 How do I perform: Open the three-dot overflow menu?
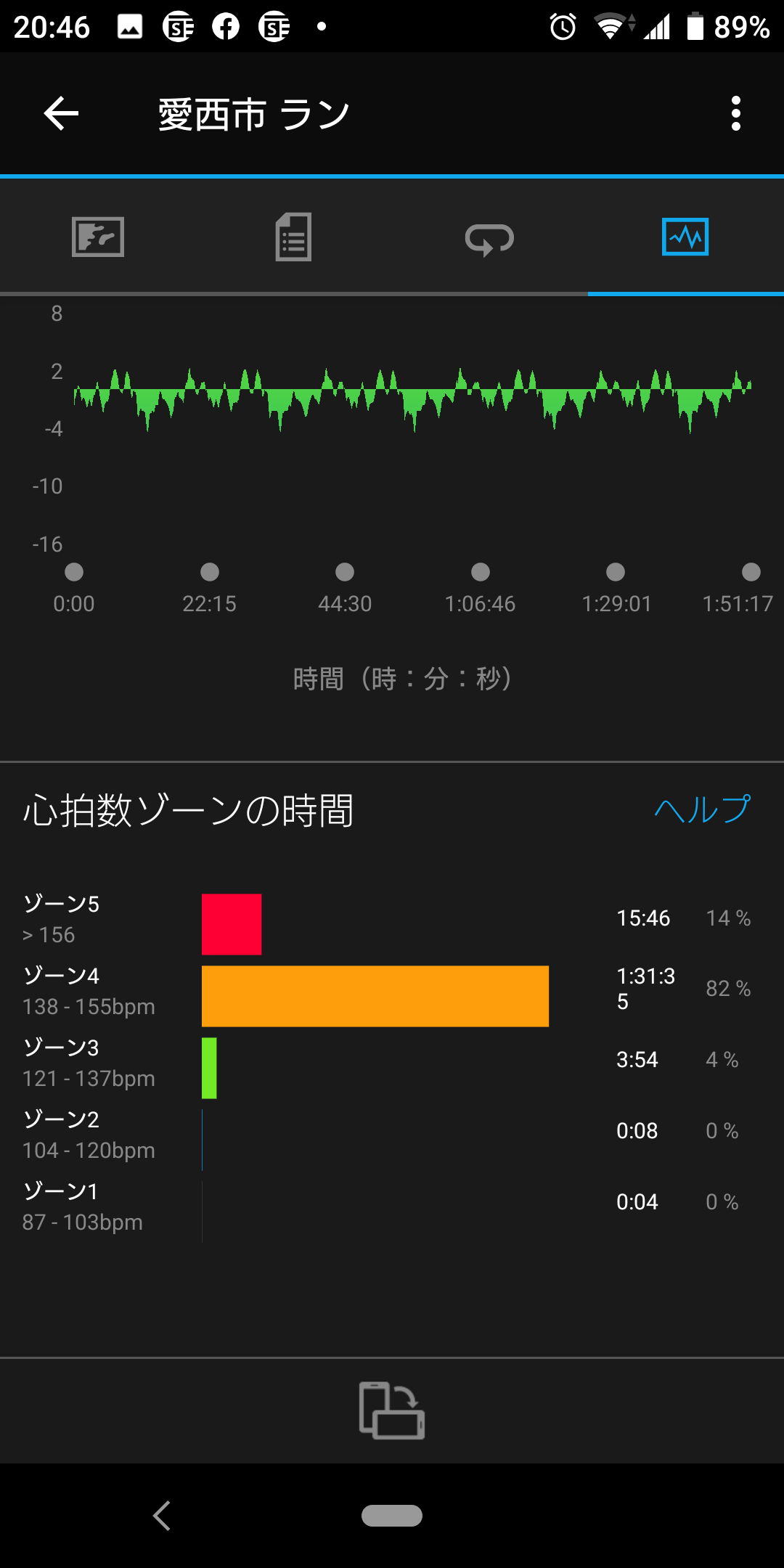tap(736, 114)
